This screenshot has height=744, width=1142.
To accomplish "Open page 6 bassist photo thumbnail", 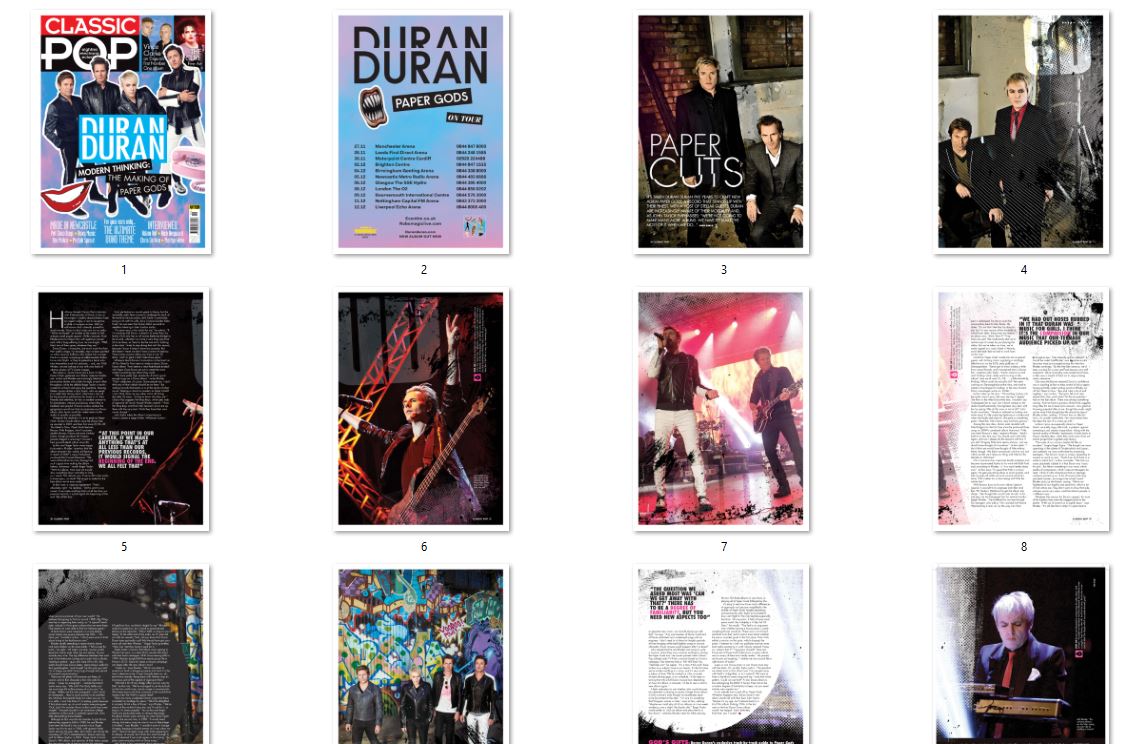I will (x=421, y=408).
